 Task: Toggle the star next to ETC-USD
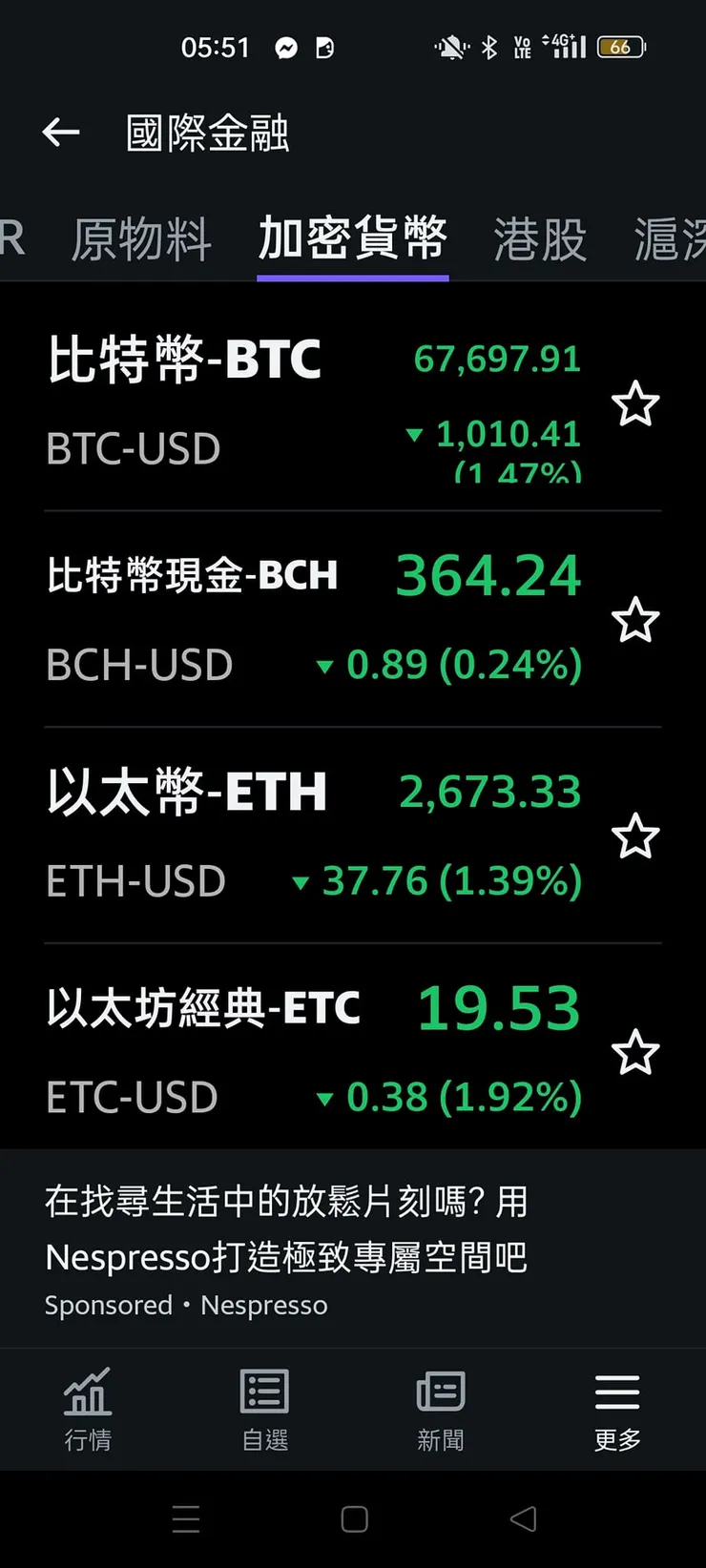tap(635, 1053)
